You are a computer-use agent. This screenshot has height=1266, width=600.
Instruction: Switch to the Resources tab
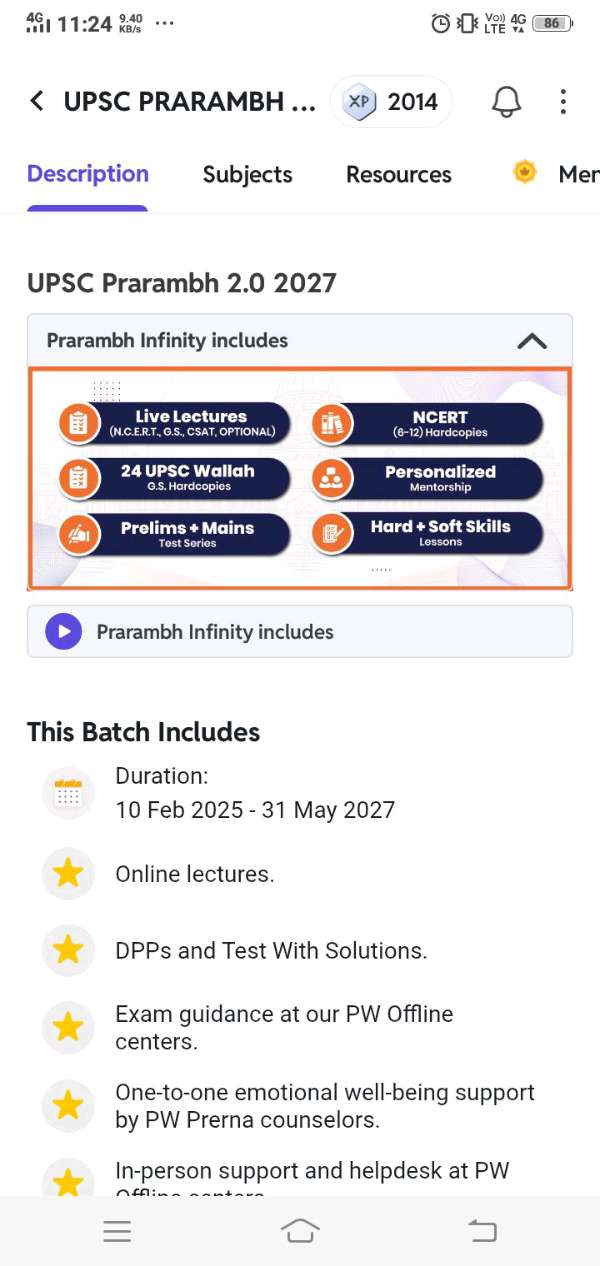399,174
